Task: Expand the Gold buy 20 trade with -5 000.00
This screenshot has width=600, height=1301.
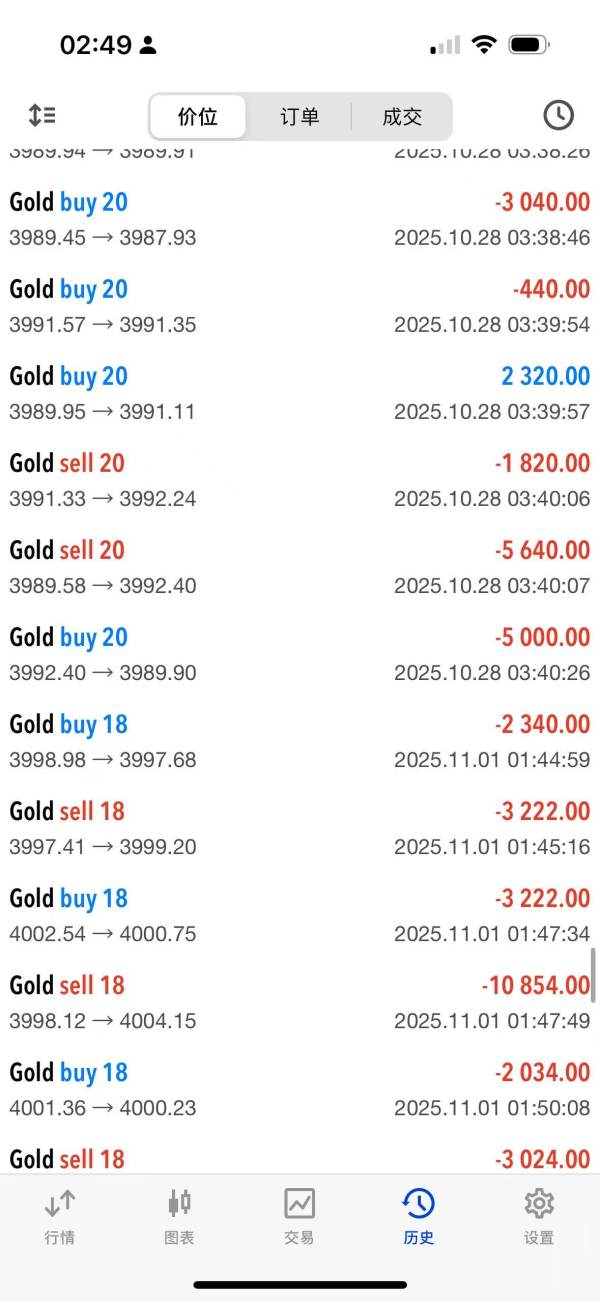Action: (300, 654)
